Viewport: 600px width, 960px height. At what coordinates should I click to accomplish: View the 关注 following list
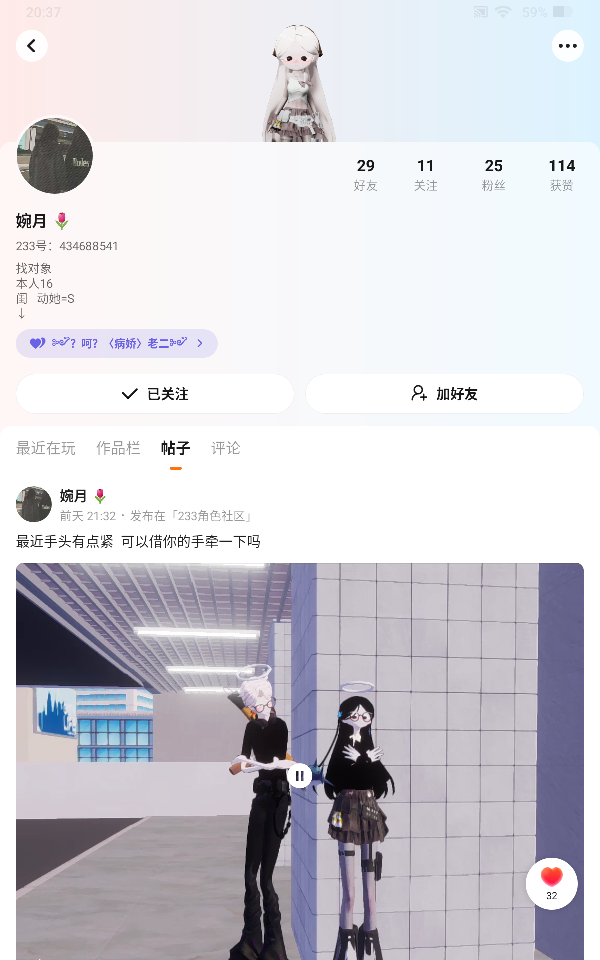click(426, 174)
